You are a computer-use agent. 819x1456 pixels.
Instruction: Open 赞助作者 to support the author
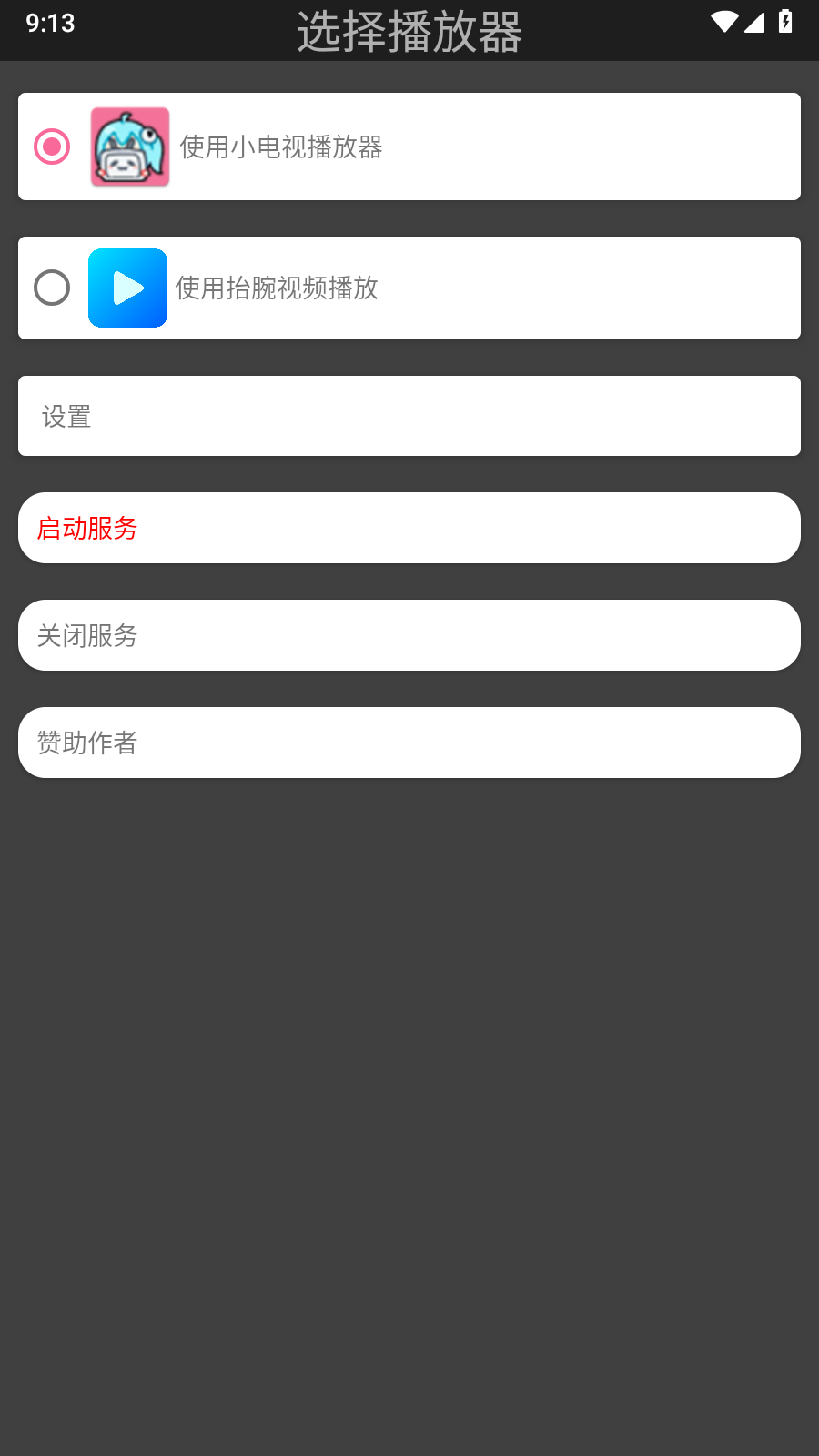coord(409,743)
